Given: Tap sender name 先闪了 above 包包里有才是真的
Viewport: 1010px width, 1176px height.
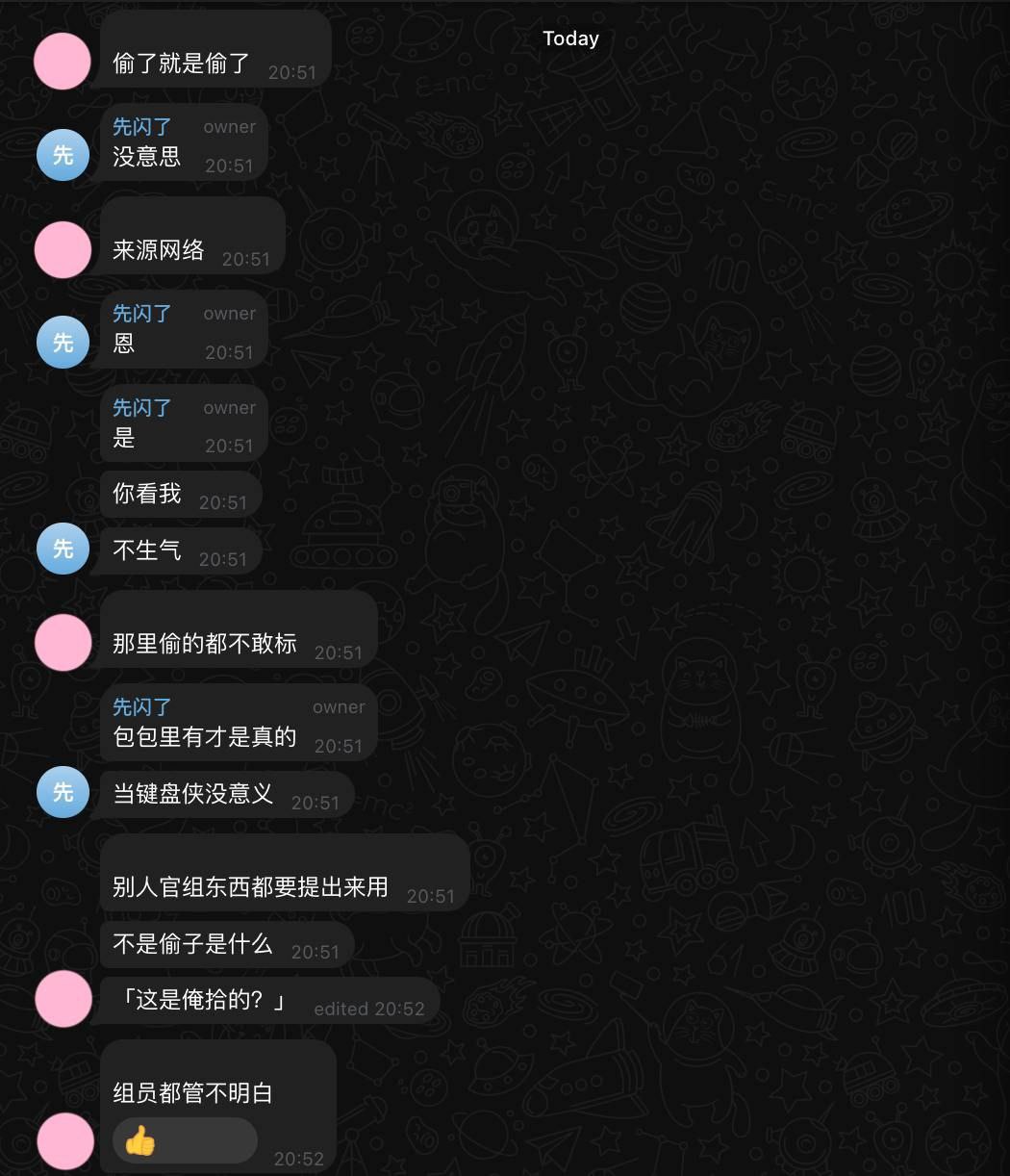Looking at the screenshot, I should coord(141,707).
